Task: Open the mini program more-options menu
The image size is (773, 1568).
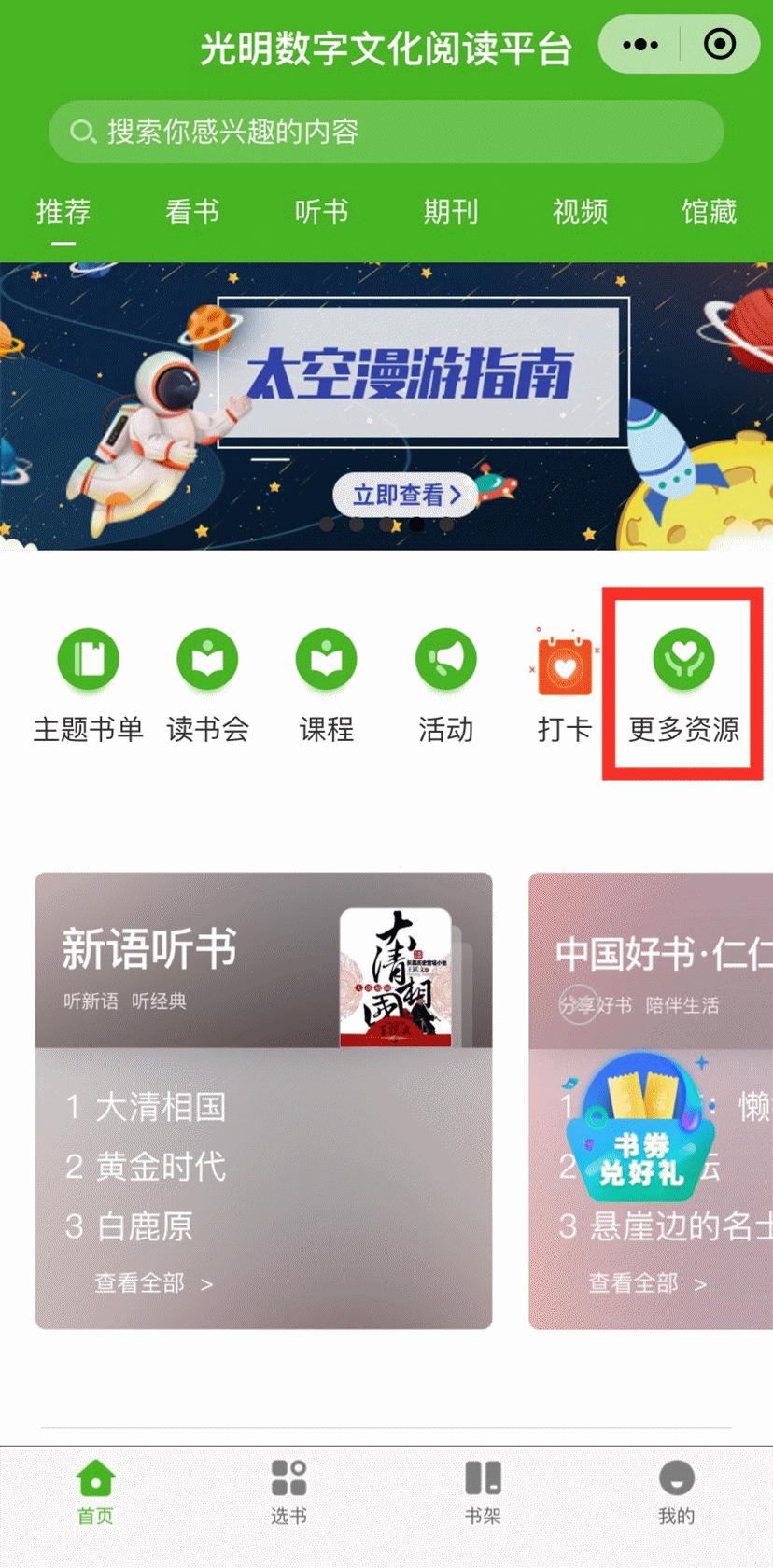Action: tap(640, 44)
